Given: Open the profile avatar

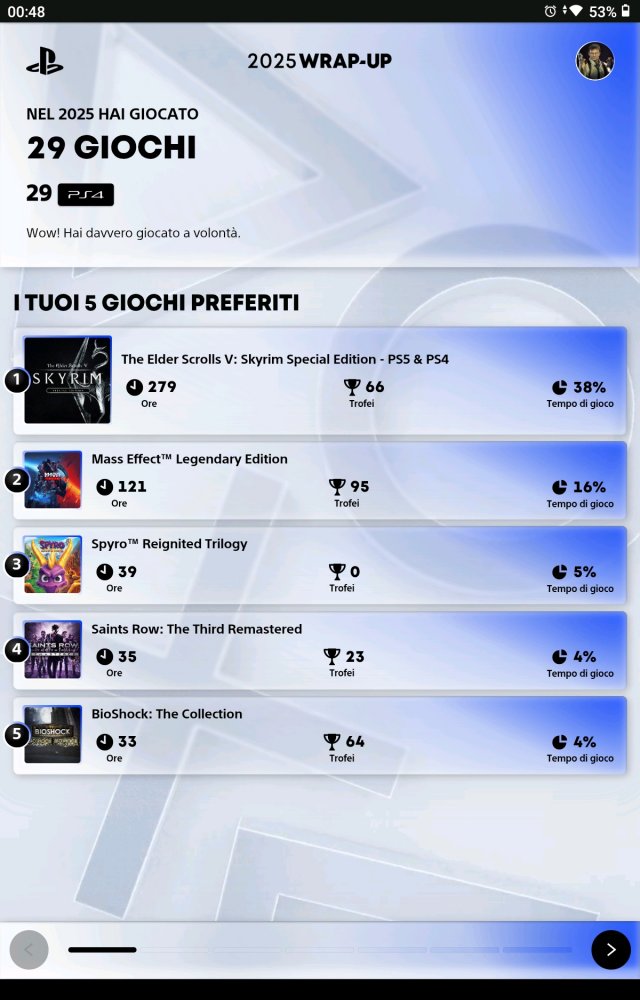Looking at the screenshot, I should 594,61.
